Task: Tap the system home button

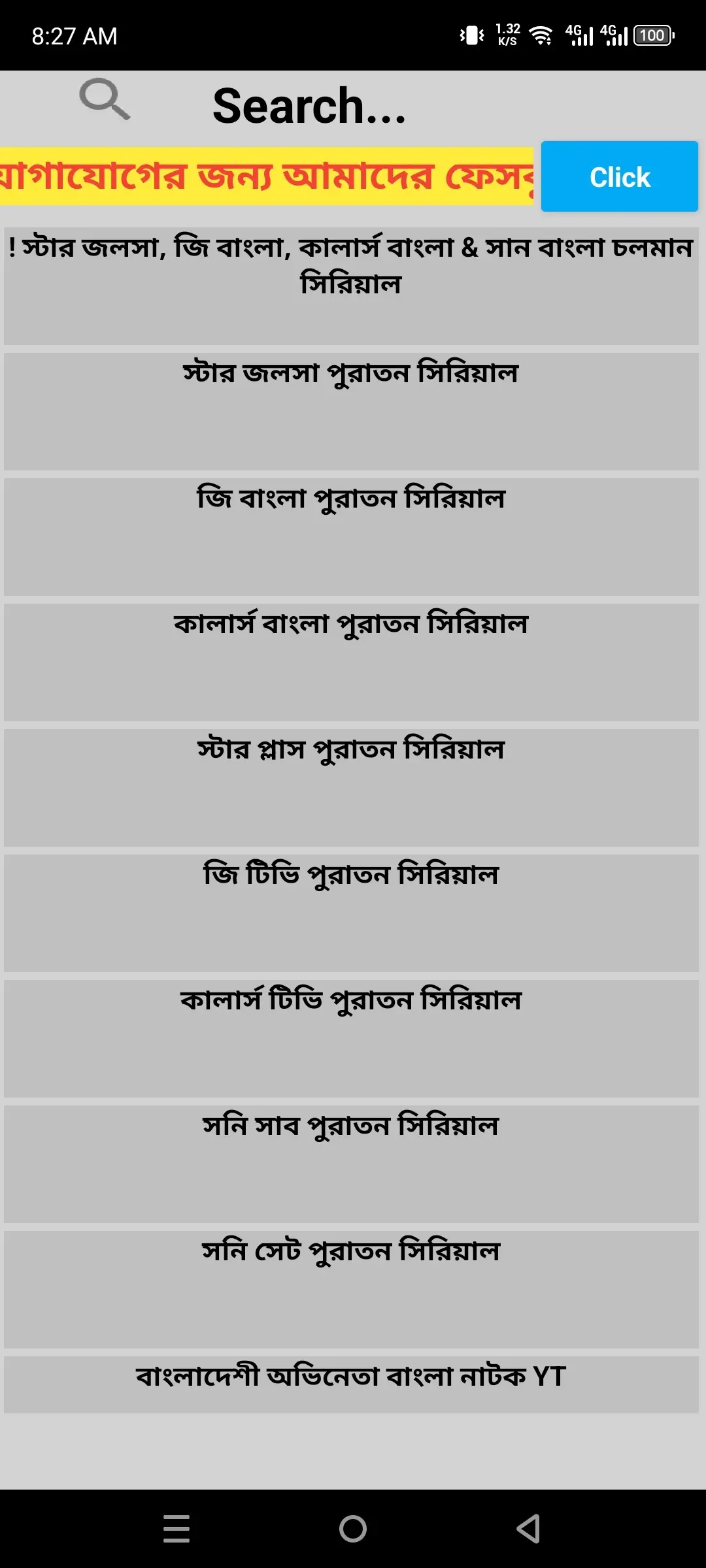Action: tap(353, 1529)
